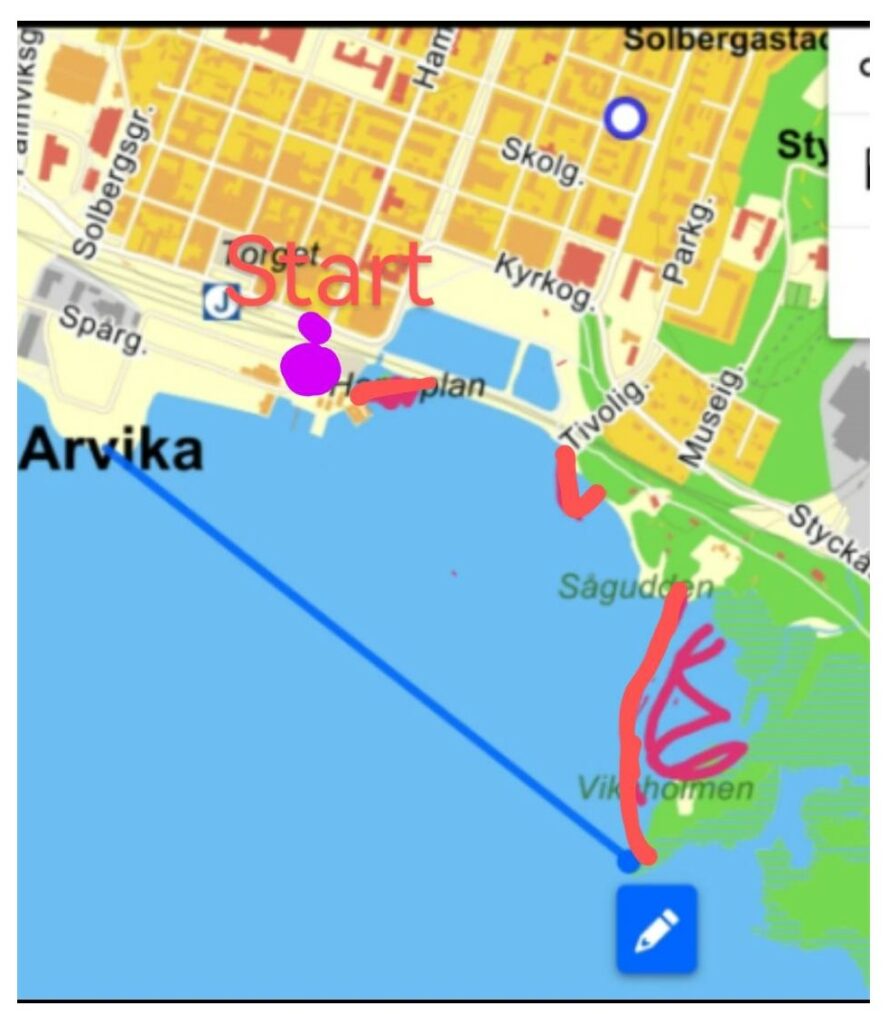Tap the blue circle marker near Skolg.
The image size is (888, 1024).
coord(625,119)
